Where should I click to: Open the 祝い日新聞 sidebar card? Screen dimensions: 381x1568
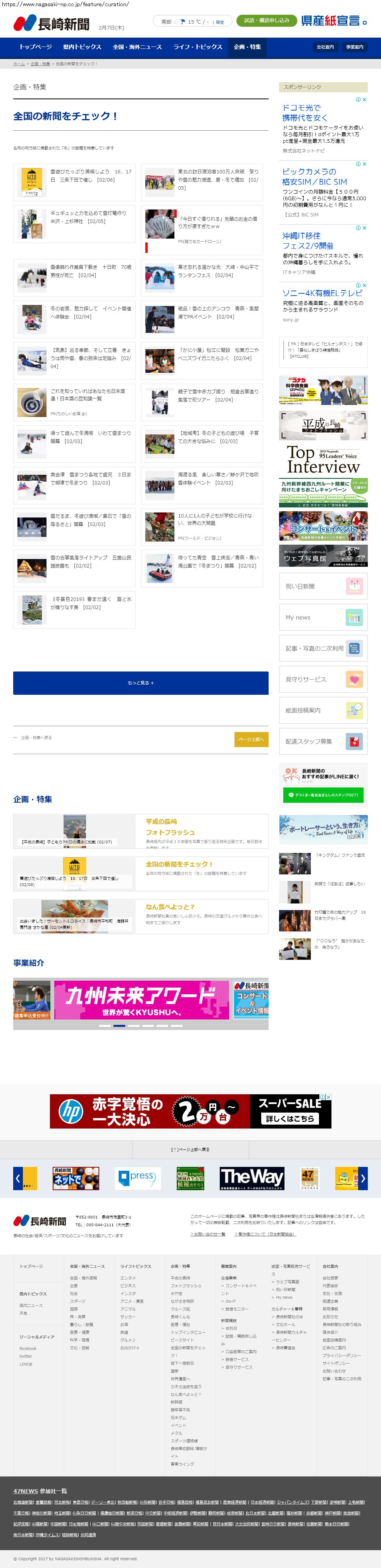[323, 586]
